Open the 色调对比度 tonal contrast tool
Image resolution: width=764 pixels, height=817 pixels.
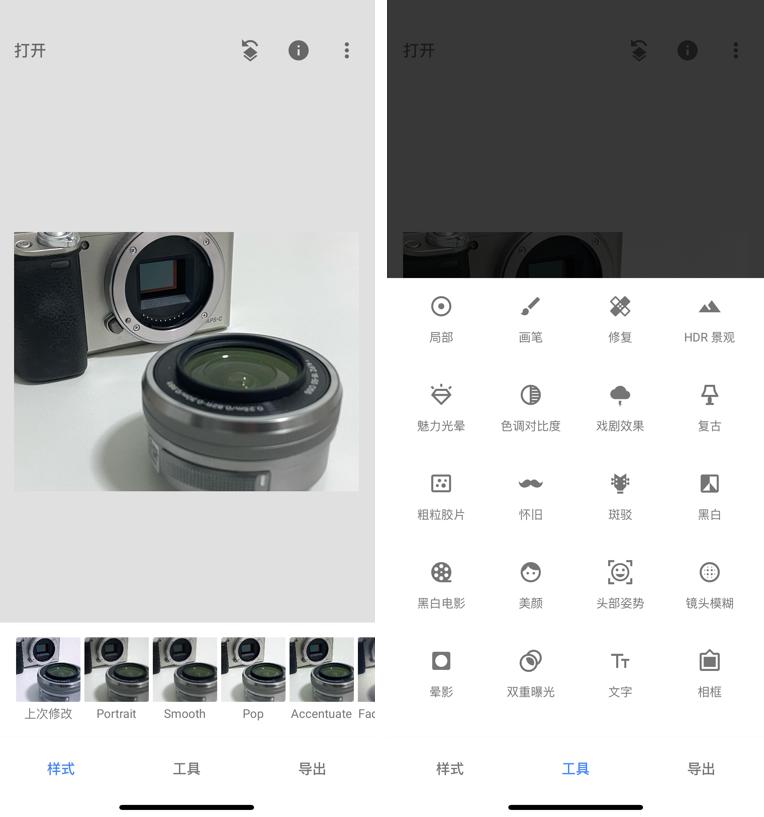click(x=530, y=407)
